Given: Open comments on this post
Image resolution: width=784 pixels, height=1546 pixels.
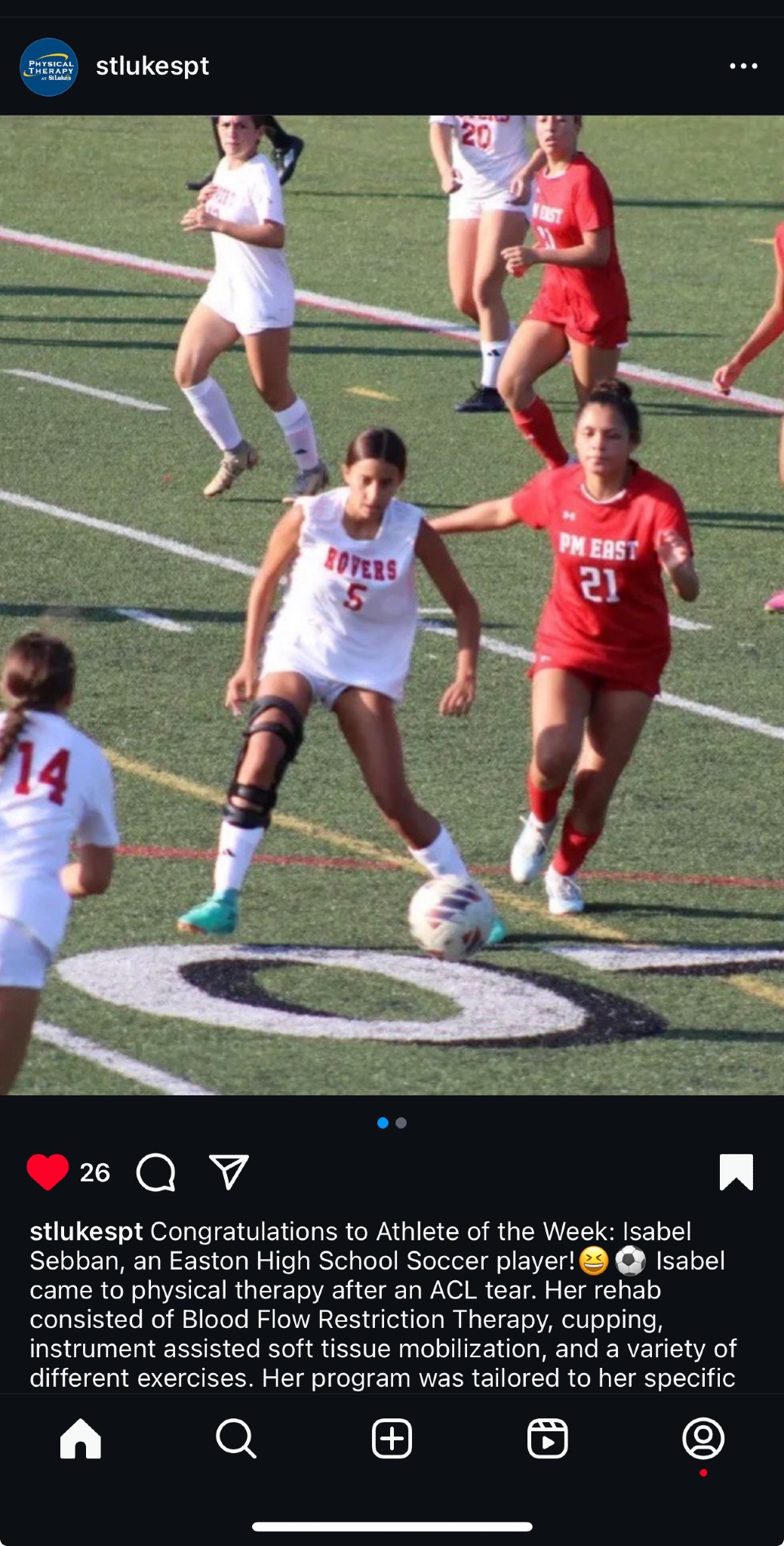Looking at the screenshot, I should point(156,1172).
